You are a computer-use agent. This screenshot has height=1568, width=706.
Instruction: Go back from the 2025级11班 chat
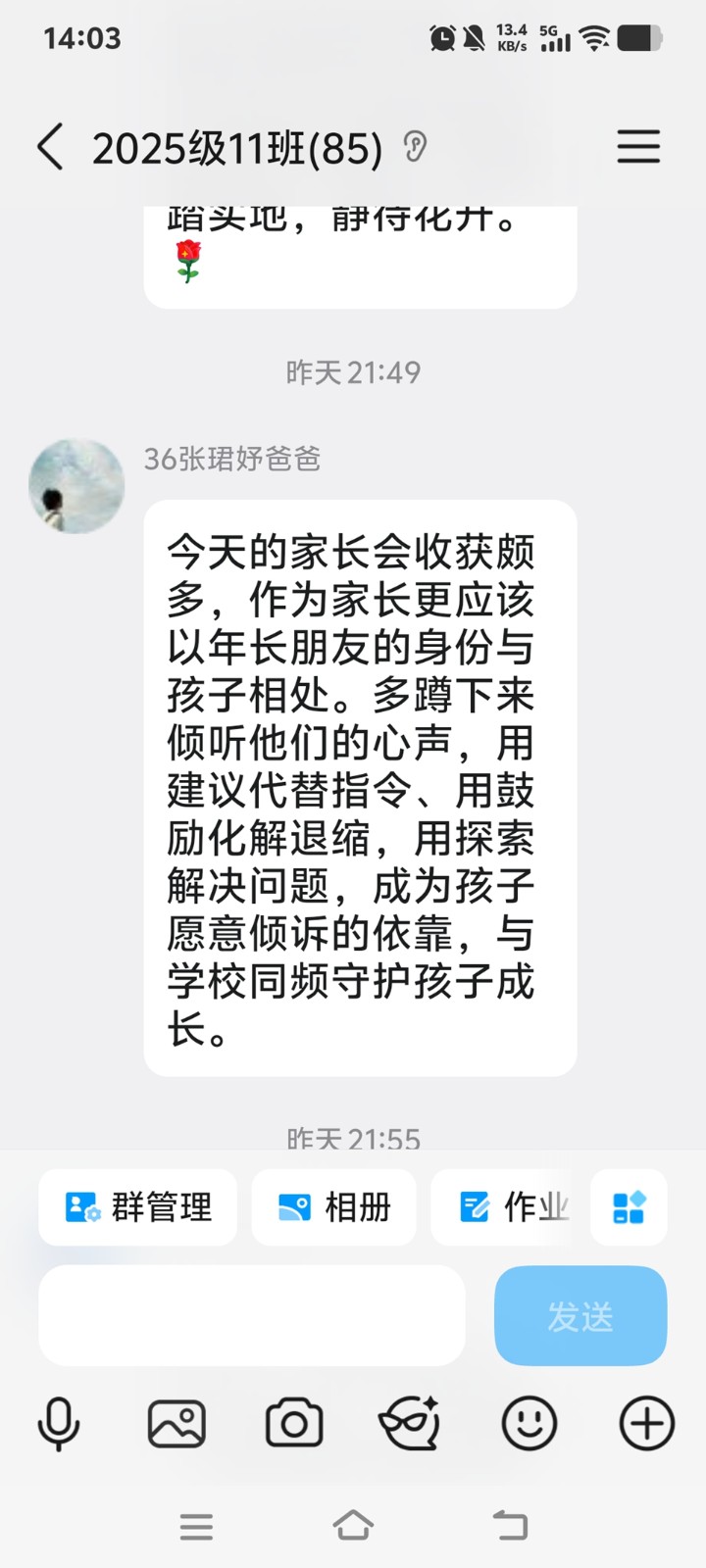51,148
